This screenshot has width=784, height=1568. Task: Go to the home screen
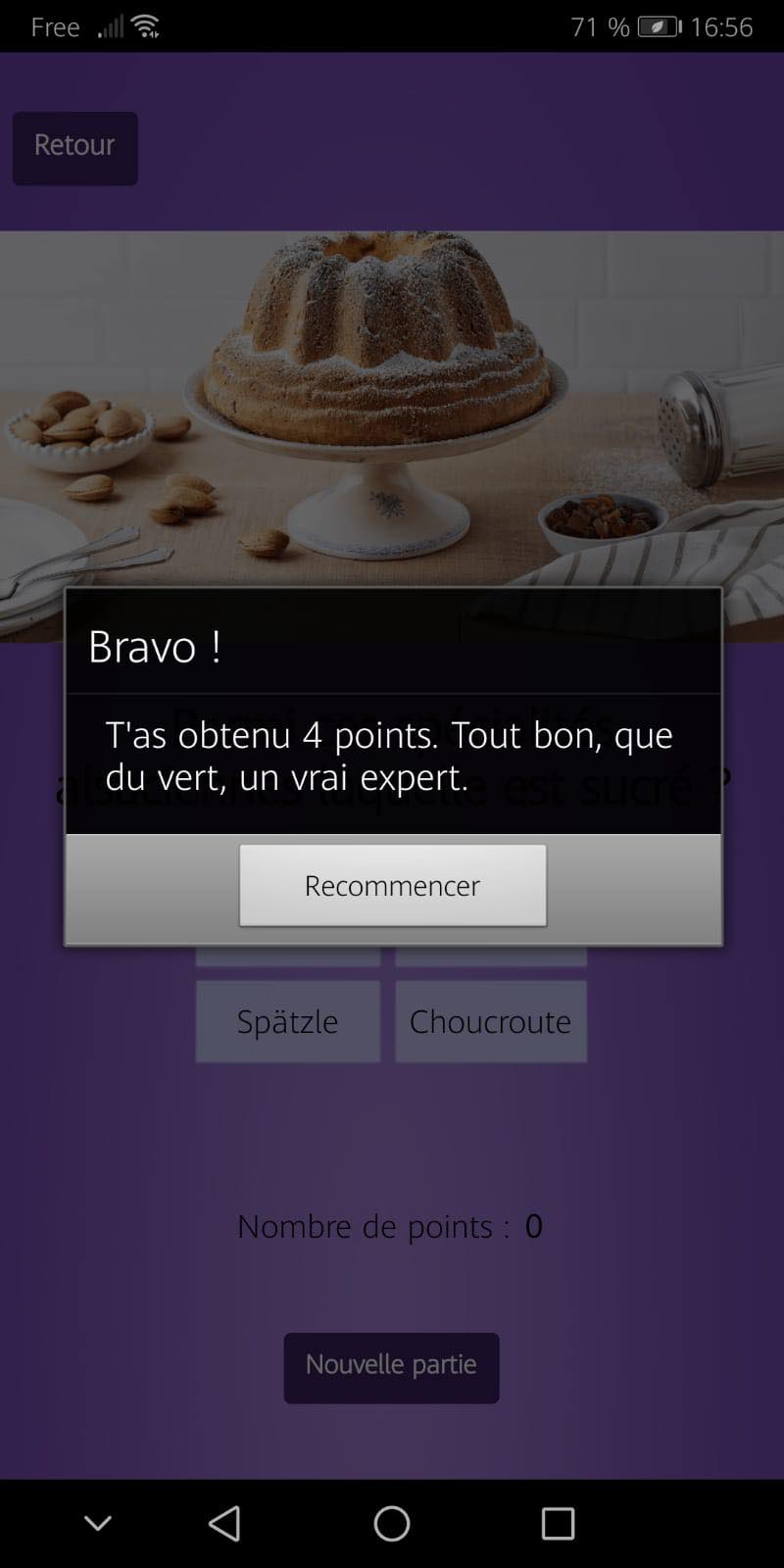[391, 1523]
